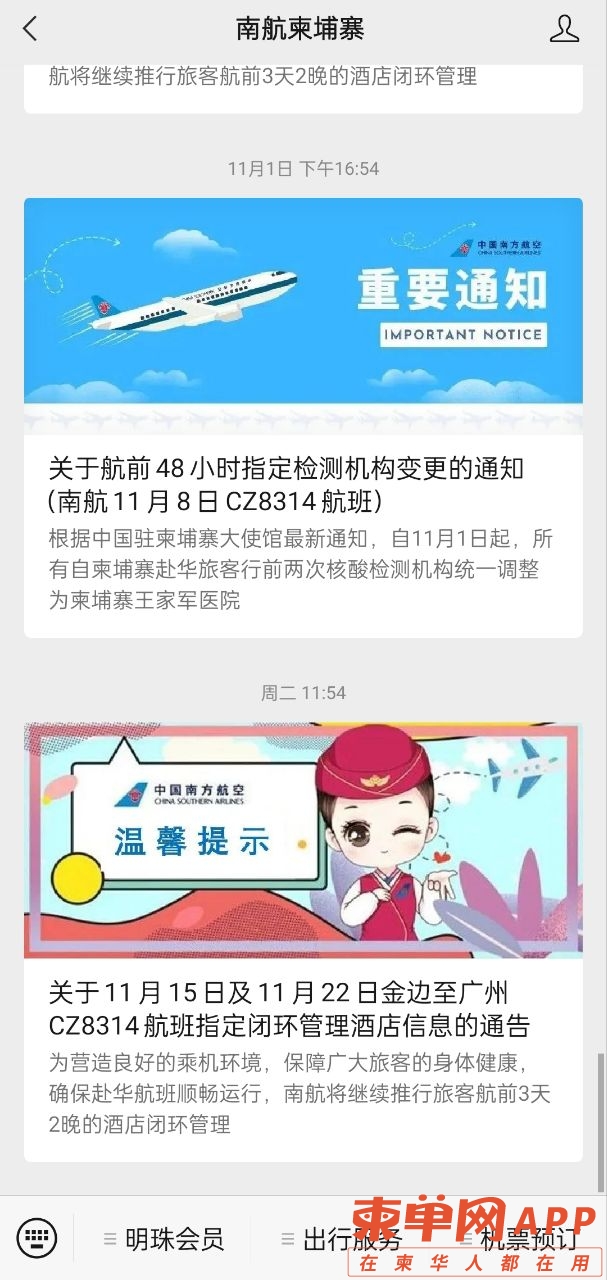
Task: Switch to keyboard input mode
Action: [37, 1239]
